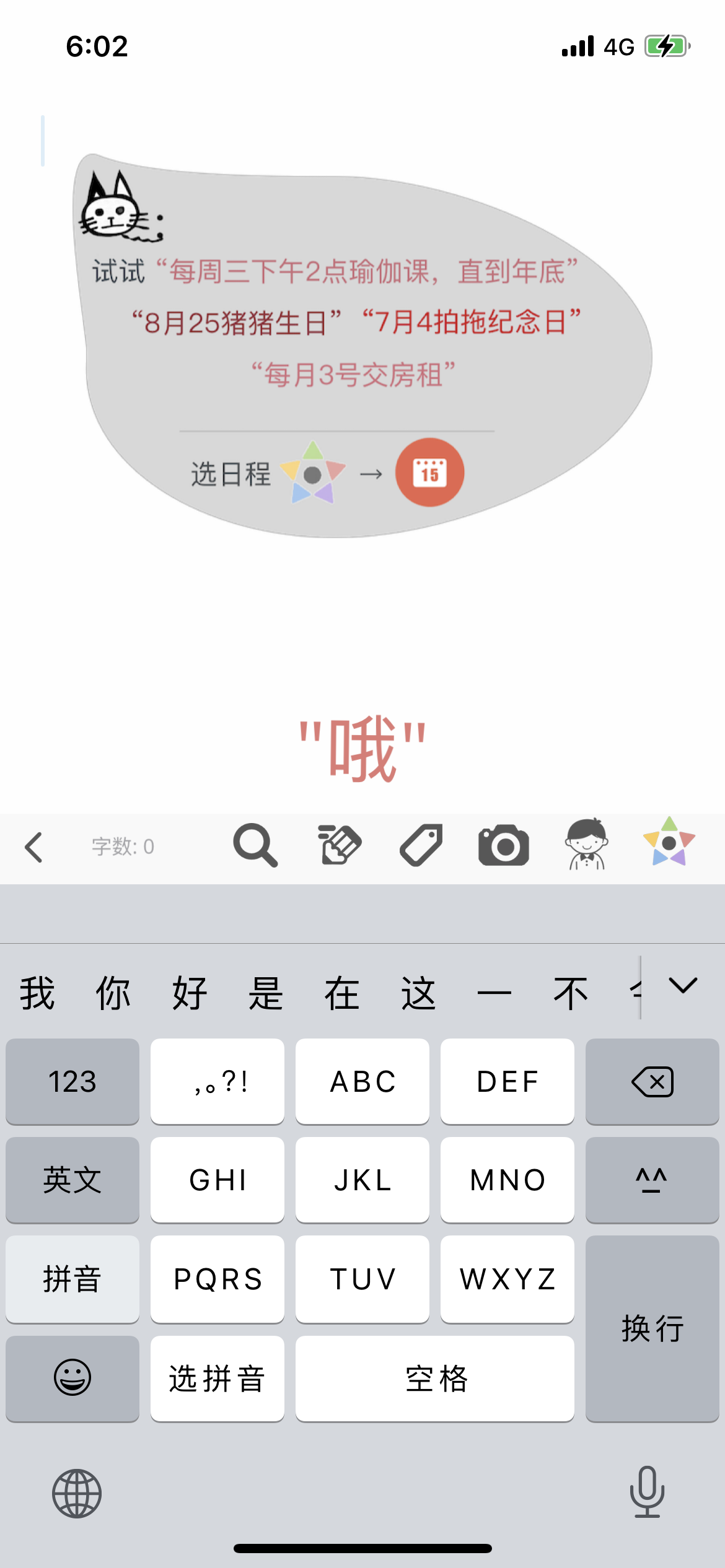Switch keyboard to 英文 English
This screenshot has height=1568, width=725.
click(x=72, y=1180)
